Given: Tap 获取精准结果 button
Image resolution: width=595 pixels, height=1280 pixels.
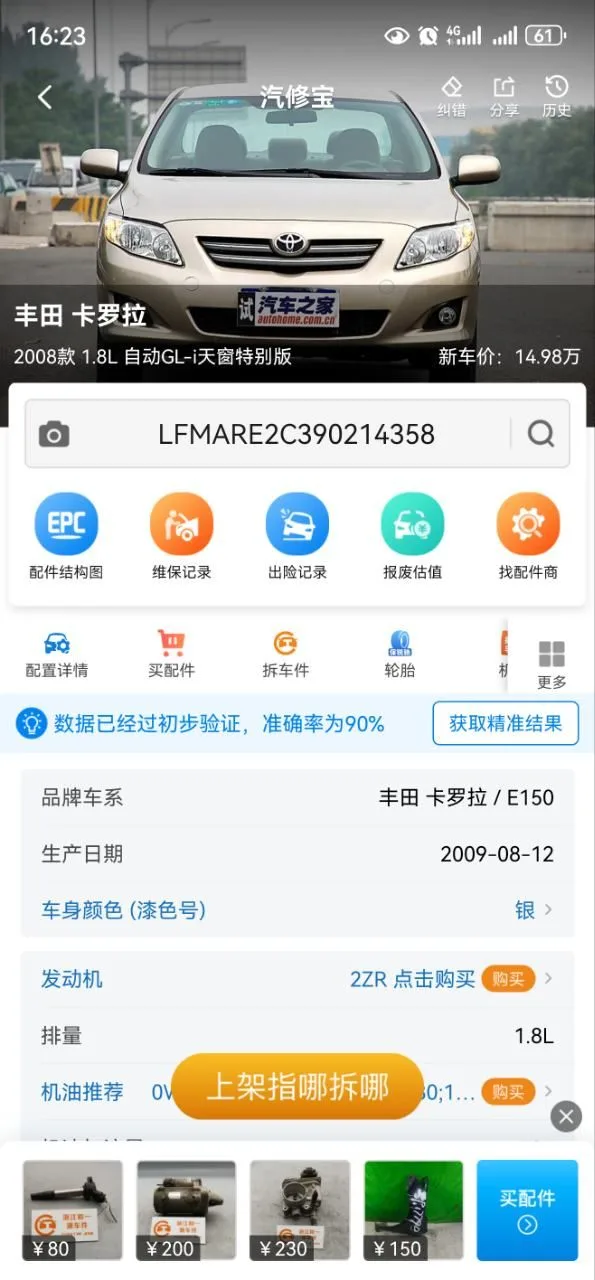Looking at the screenshot, I should click(505, 723).
